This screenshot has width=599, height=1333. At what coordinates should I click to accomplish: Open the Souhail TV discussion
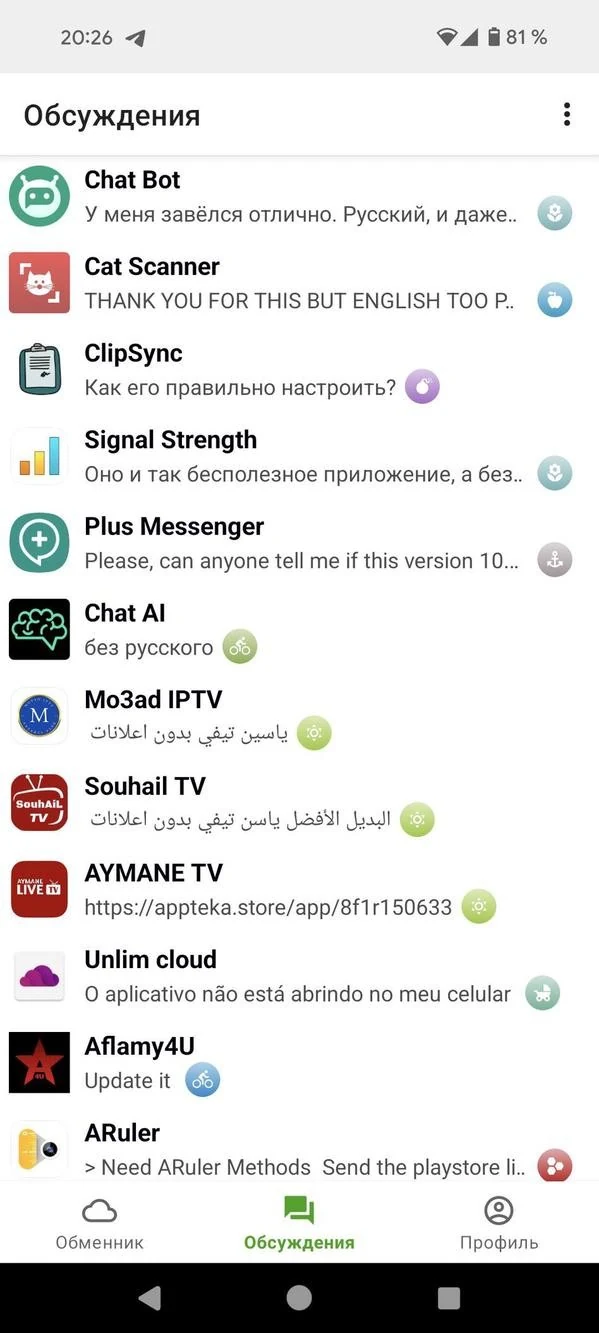[x=299, y=803]
